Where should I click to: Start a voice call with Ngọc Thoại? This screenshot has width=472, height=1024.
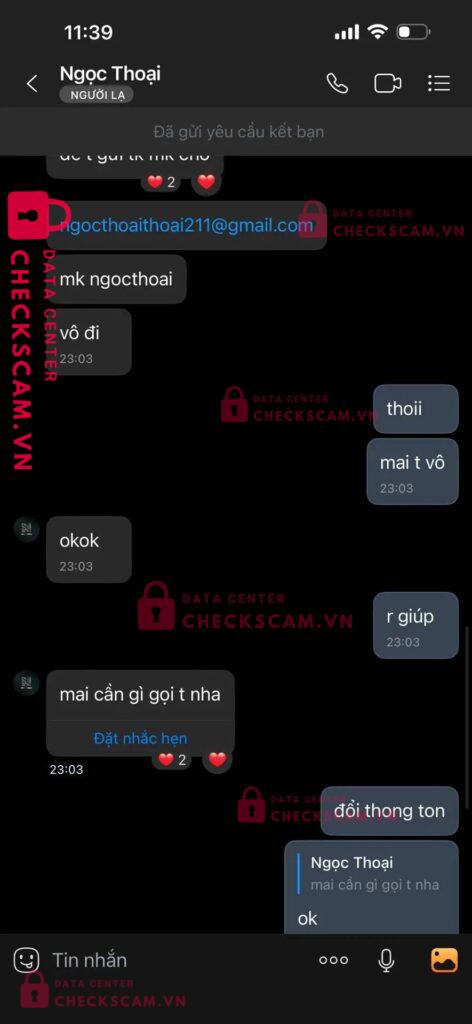point(337,84)
